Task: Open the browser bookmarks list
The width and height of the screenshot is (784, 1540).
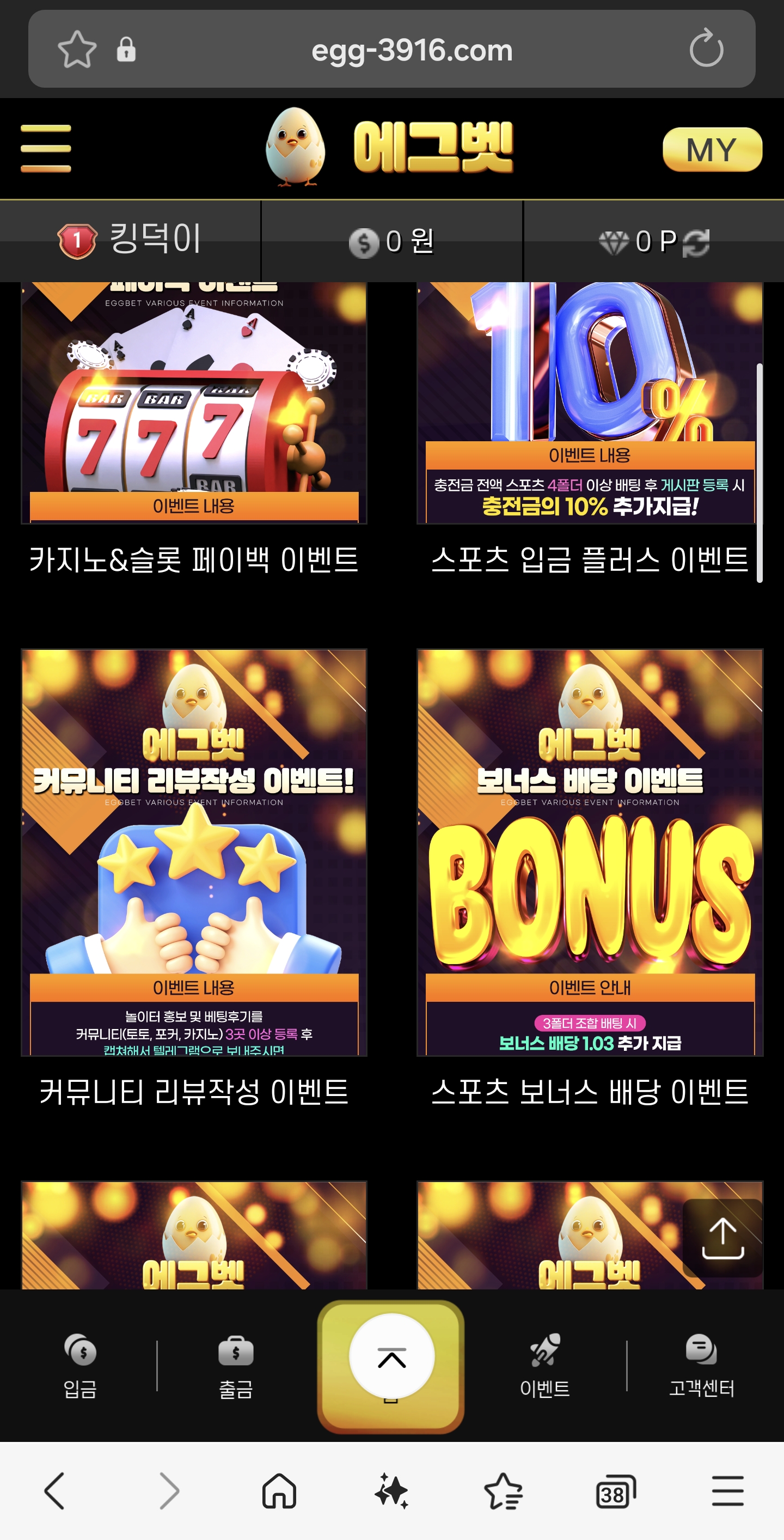Action: pos(503,1491)
